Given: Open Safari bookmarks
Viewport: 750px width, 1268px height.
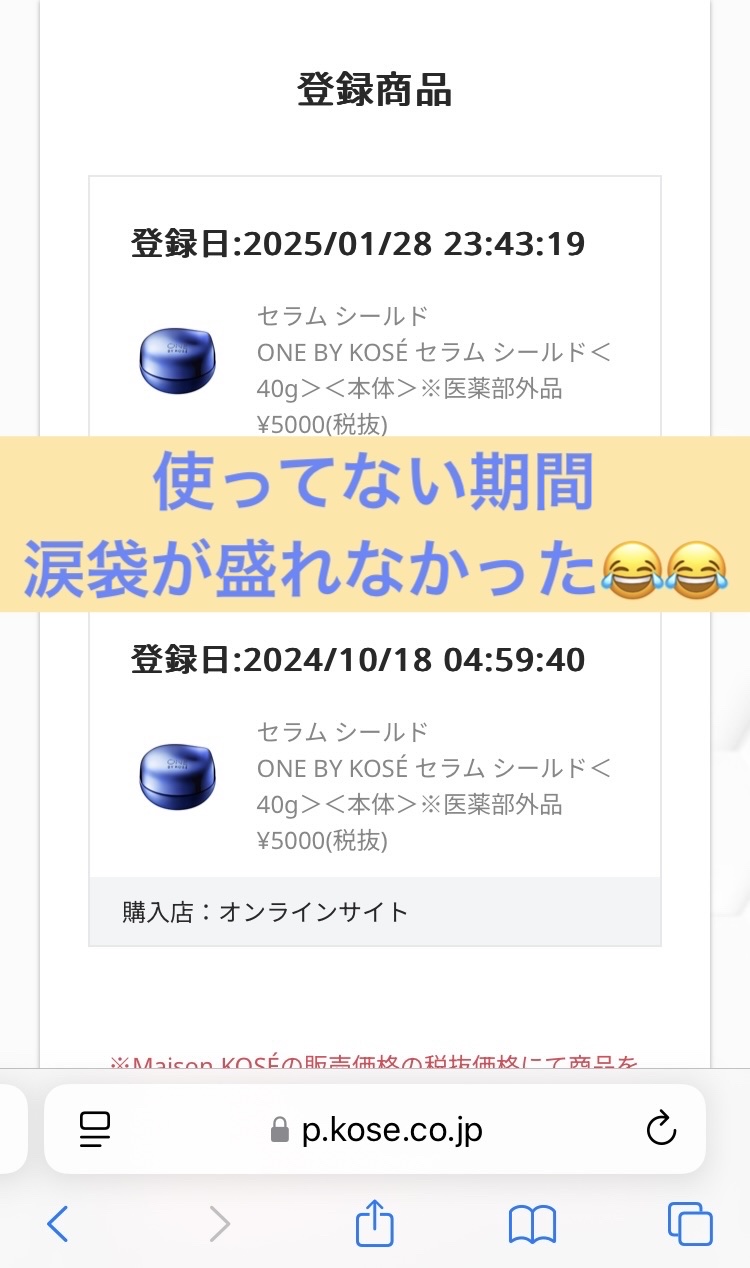Looking at the screenshot, I should click(x=532, y=1224).
